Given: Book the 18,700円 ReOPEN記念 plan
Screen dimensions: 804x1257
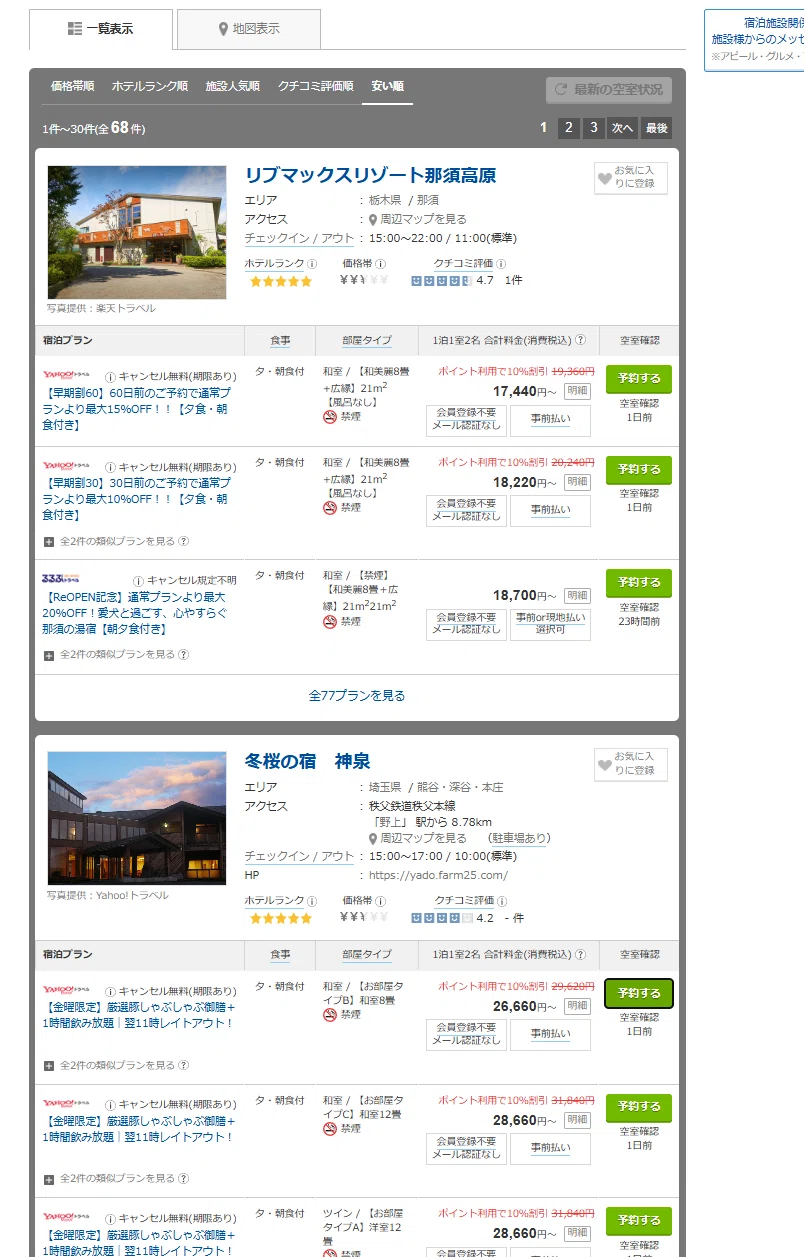Looking at the screenshot, I should click(x=639, y=583).
